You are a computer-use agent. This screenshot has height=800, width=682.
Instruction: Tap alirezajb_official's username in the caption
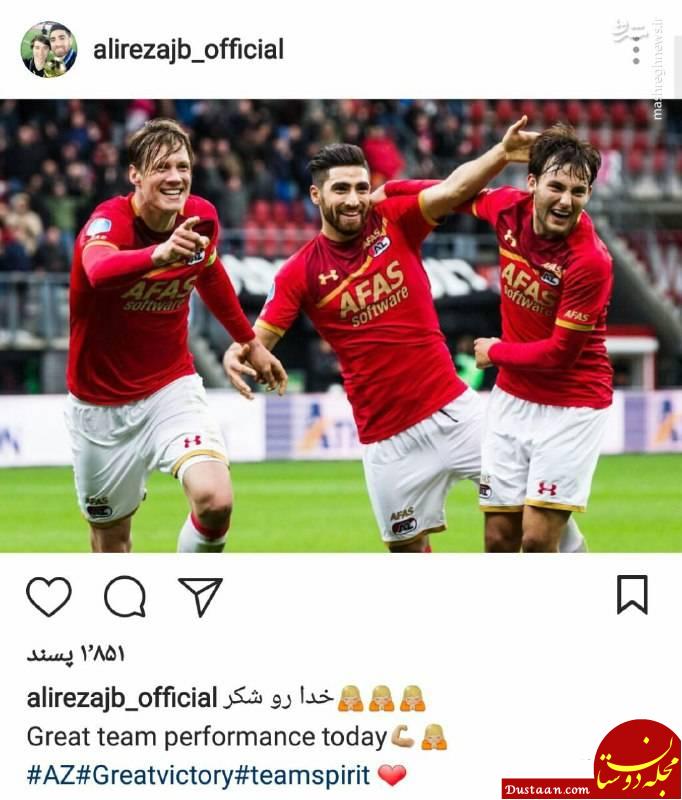point(122,698)
